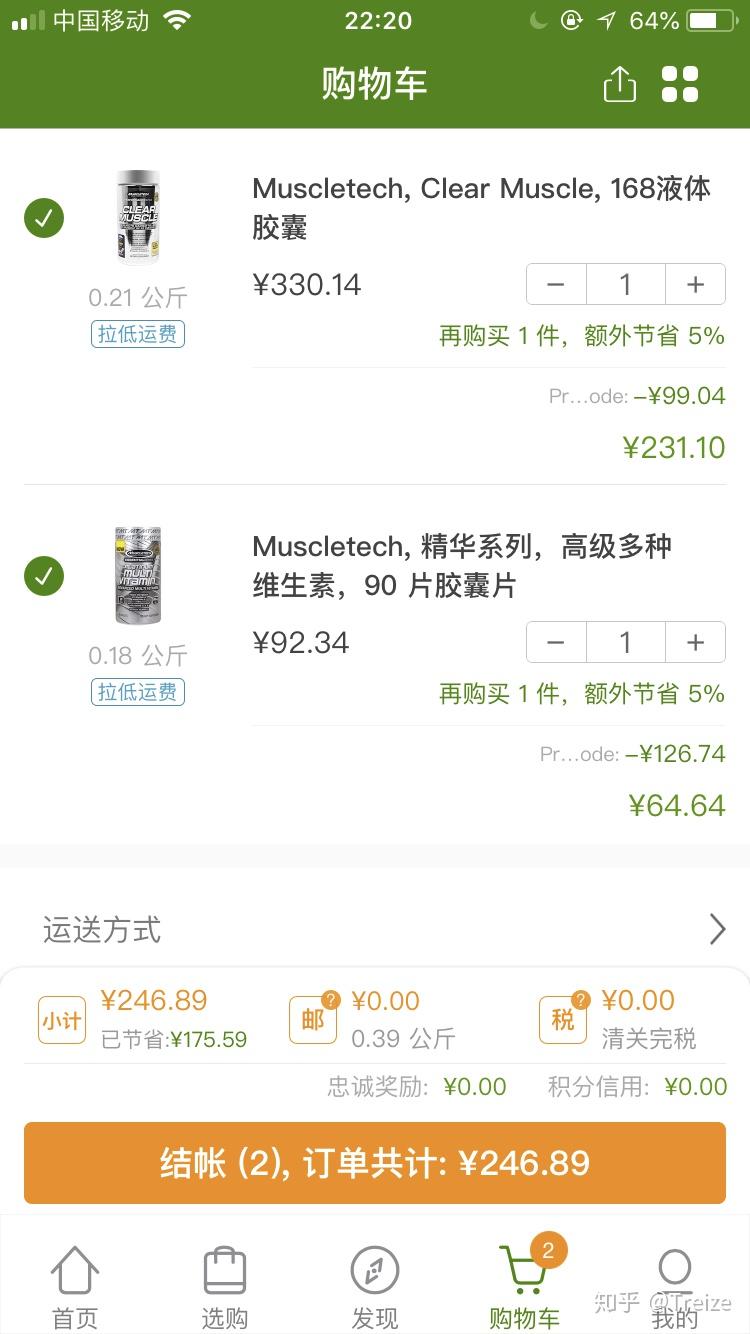750x1334 pixels.
Task: Increase 高级多种维生素 quantity by one
Action: tap(696, 642)
